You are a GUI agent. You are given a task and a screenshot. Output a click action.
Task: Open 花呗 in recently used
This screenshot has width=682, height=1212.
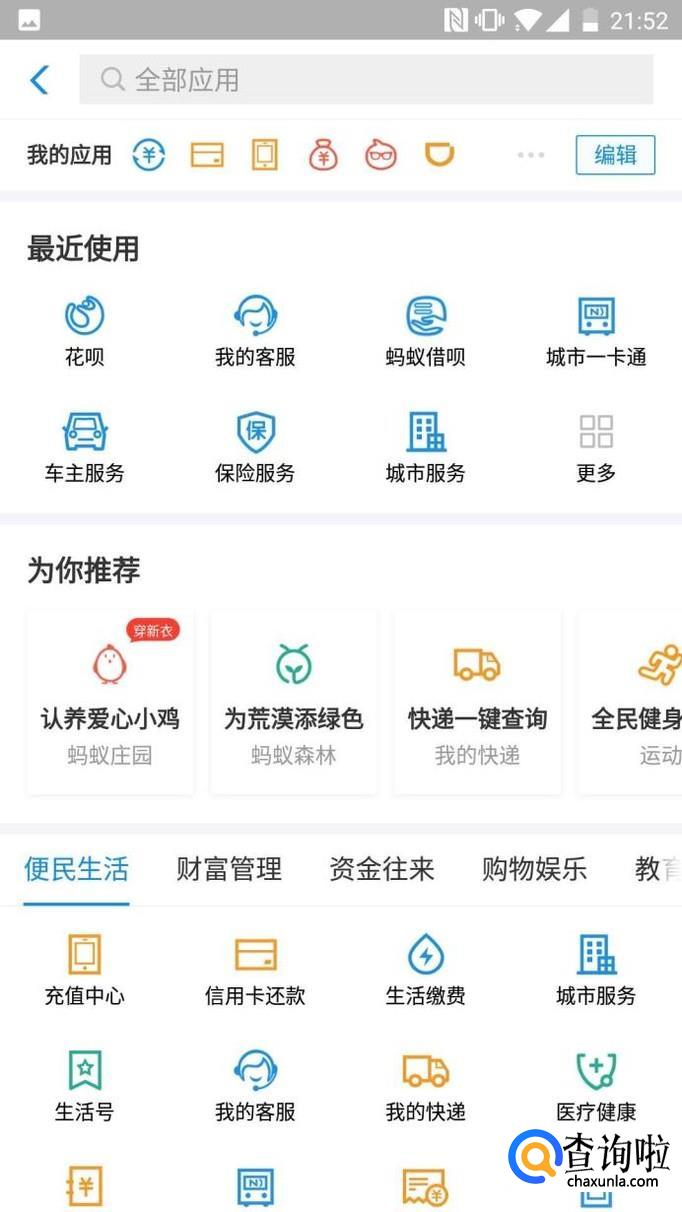(85, 331)
